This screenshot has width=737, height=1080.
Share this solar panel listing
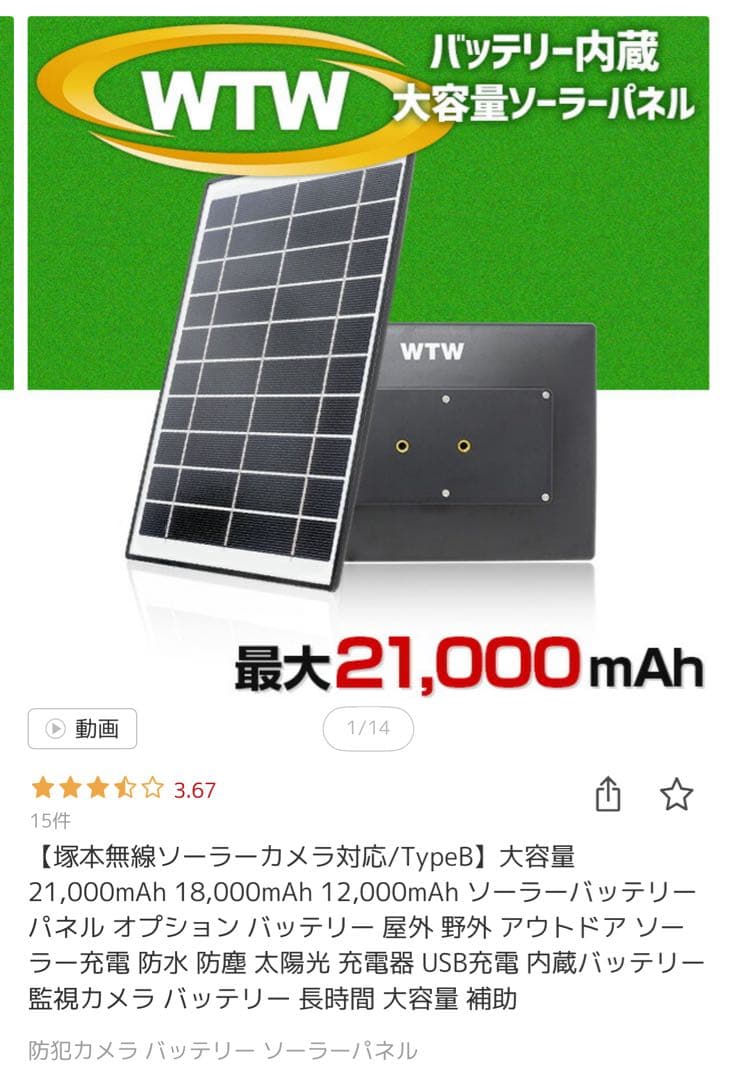point(608,795)
